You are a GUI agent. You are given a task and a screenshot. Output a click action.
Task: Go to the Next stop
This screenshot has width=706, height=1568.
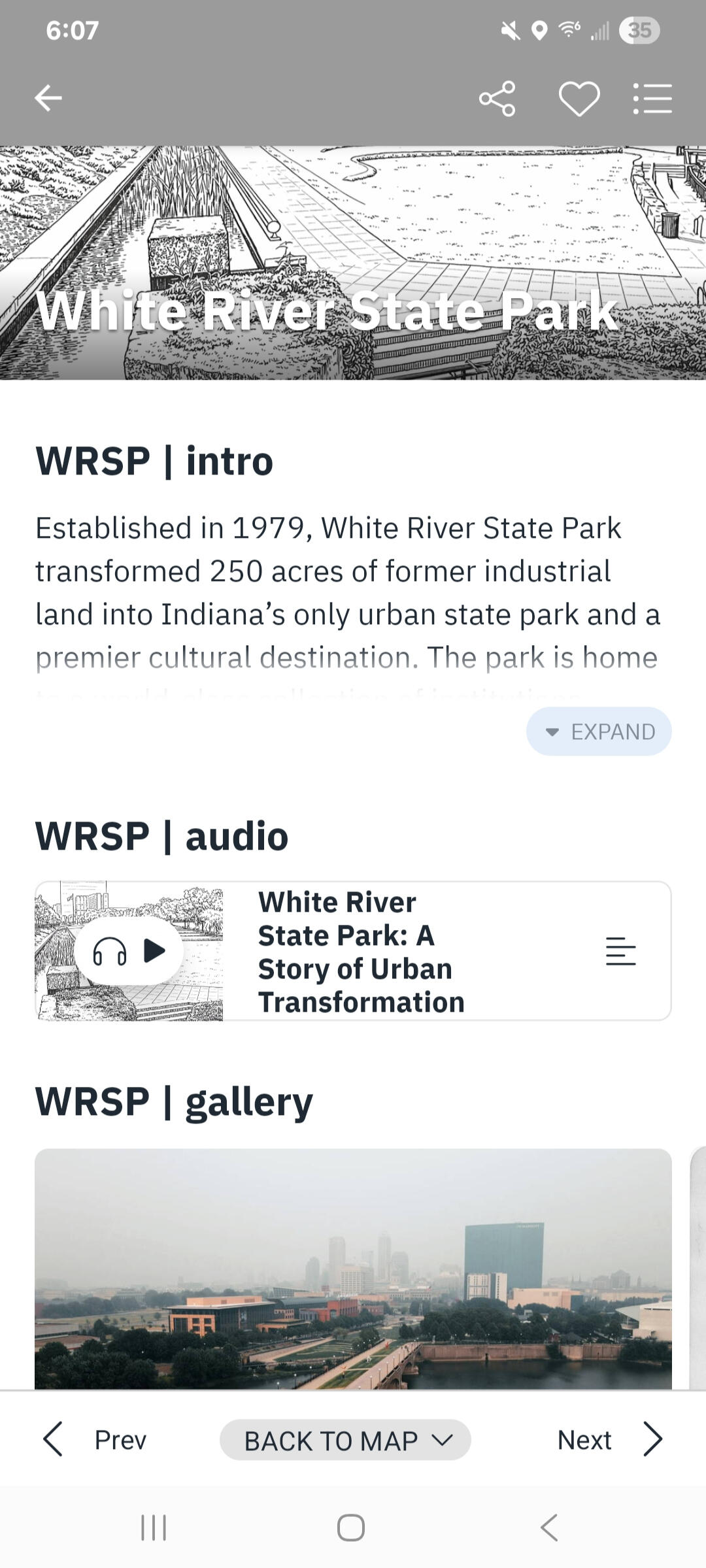click(x=609, y=1440)
